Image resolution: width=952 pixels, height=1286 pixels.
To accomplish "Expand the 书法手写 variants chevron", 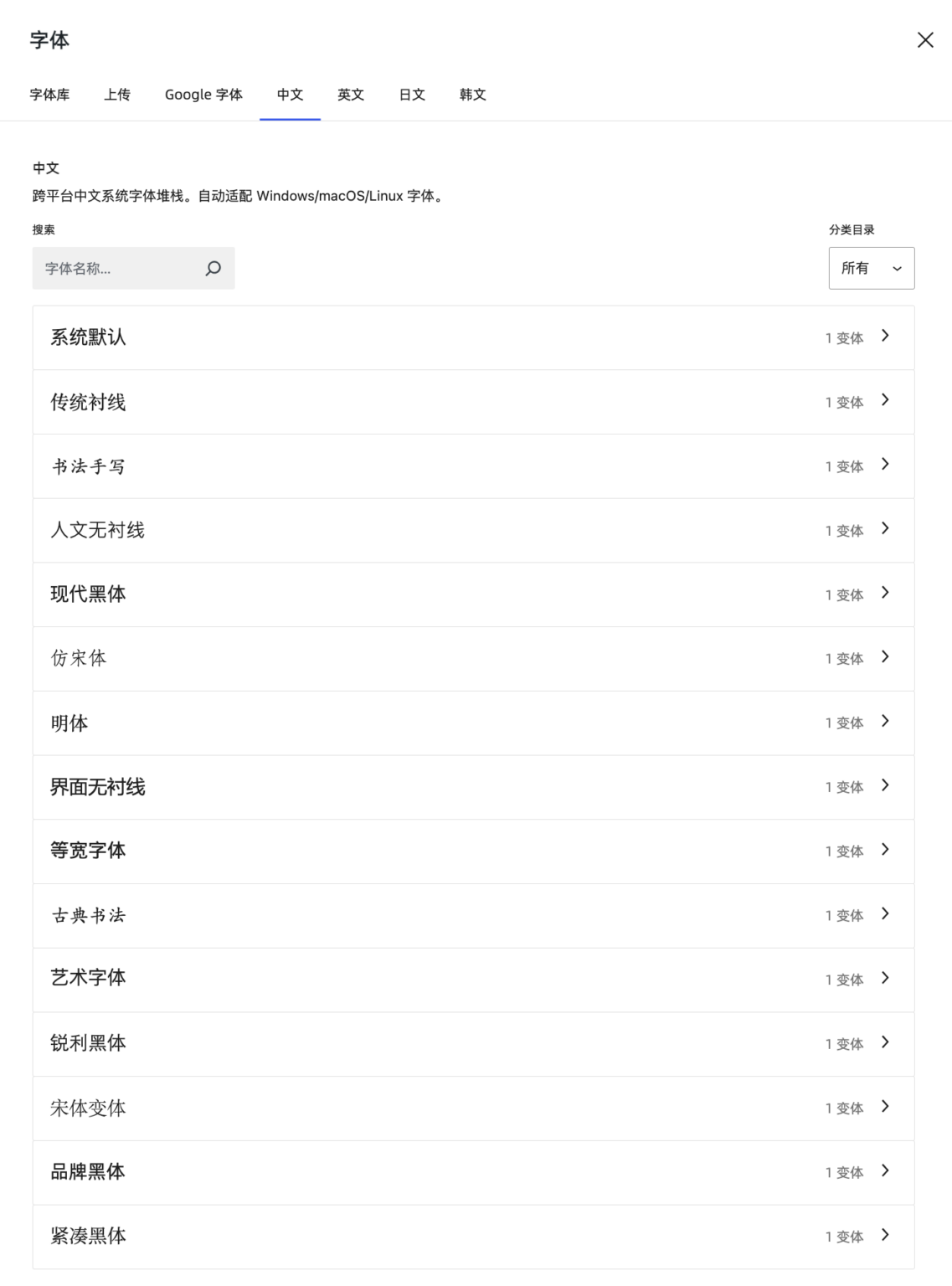I will (885, 466).
